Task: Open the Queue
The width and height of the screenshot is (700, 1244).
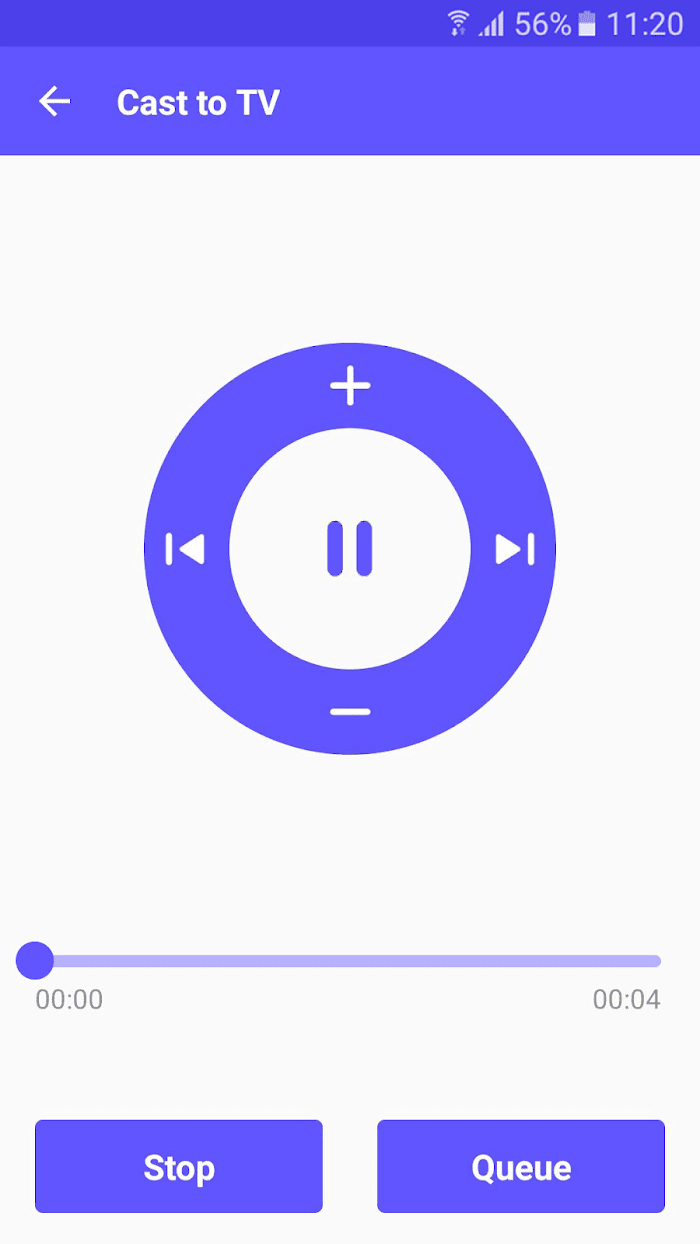Action: 521,1166
